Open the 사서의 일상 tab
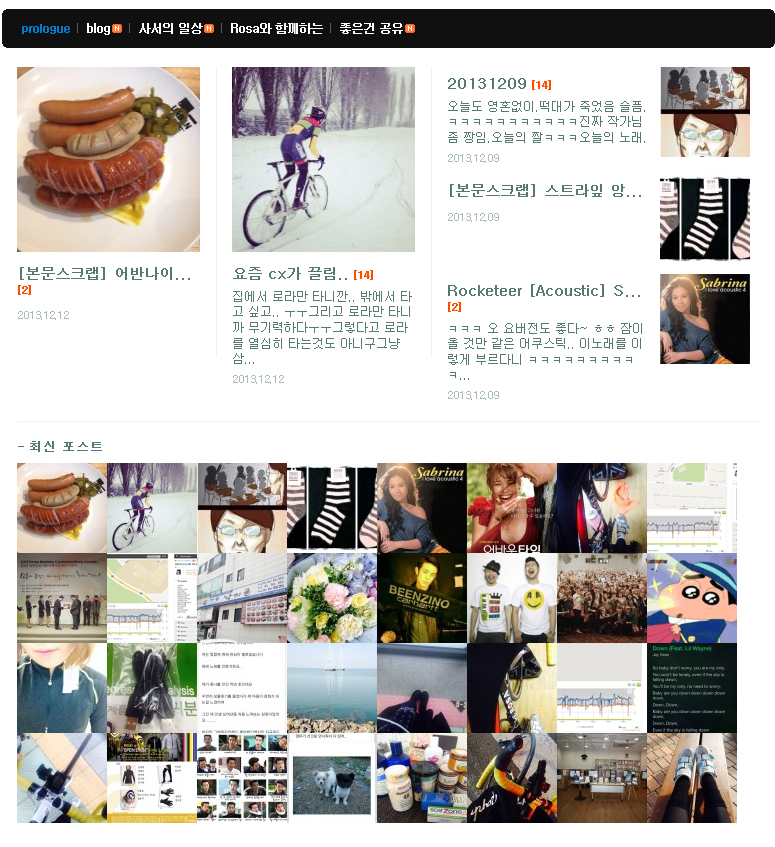 (170, 29)
